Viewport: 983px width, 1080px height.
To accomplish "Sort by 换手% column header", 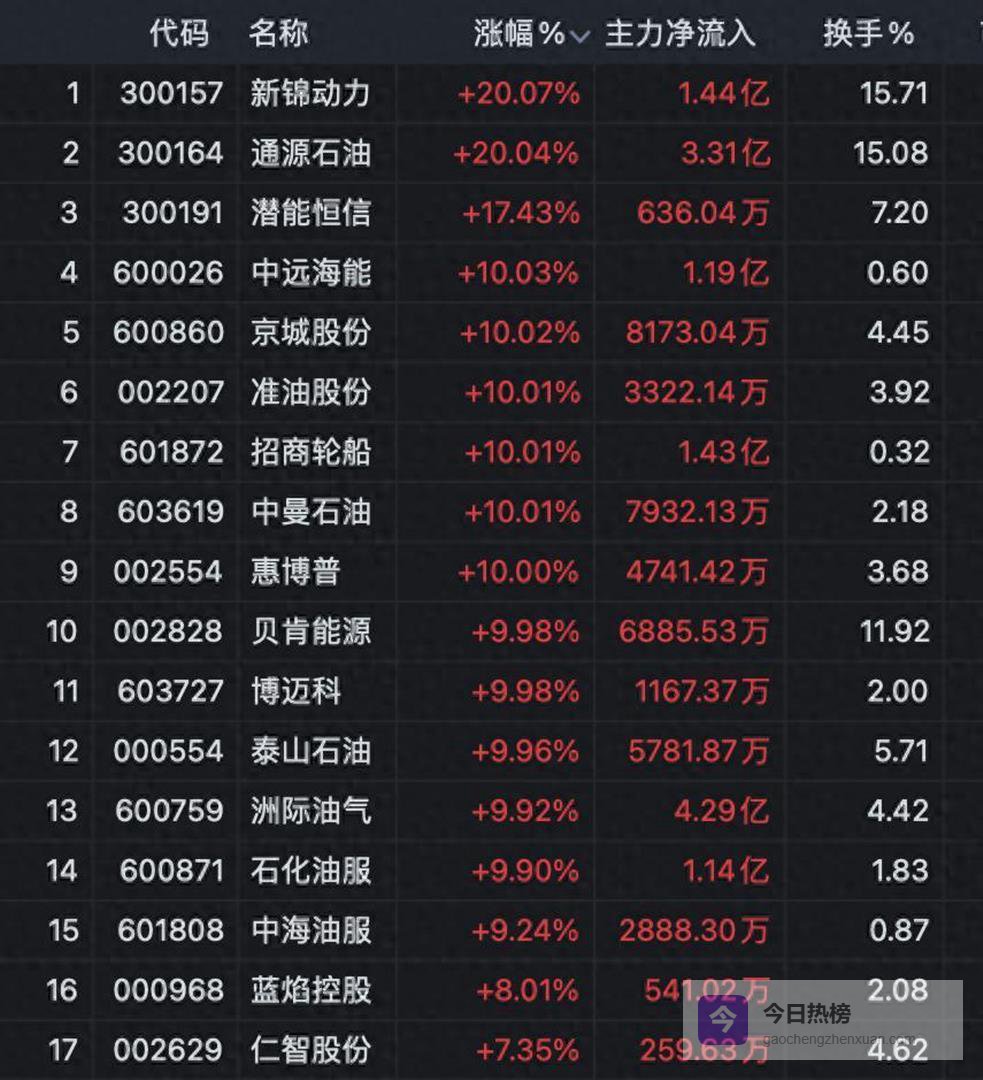I will pyautogui.click(x=868, y=34).
